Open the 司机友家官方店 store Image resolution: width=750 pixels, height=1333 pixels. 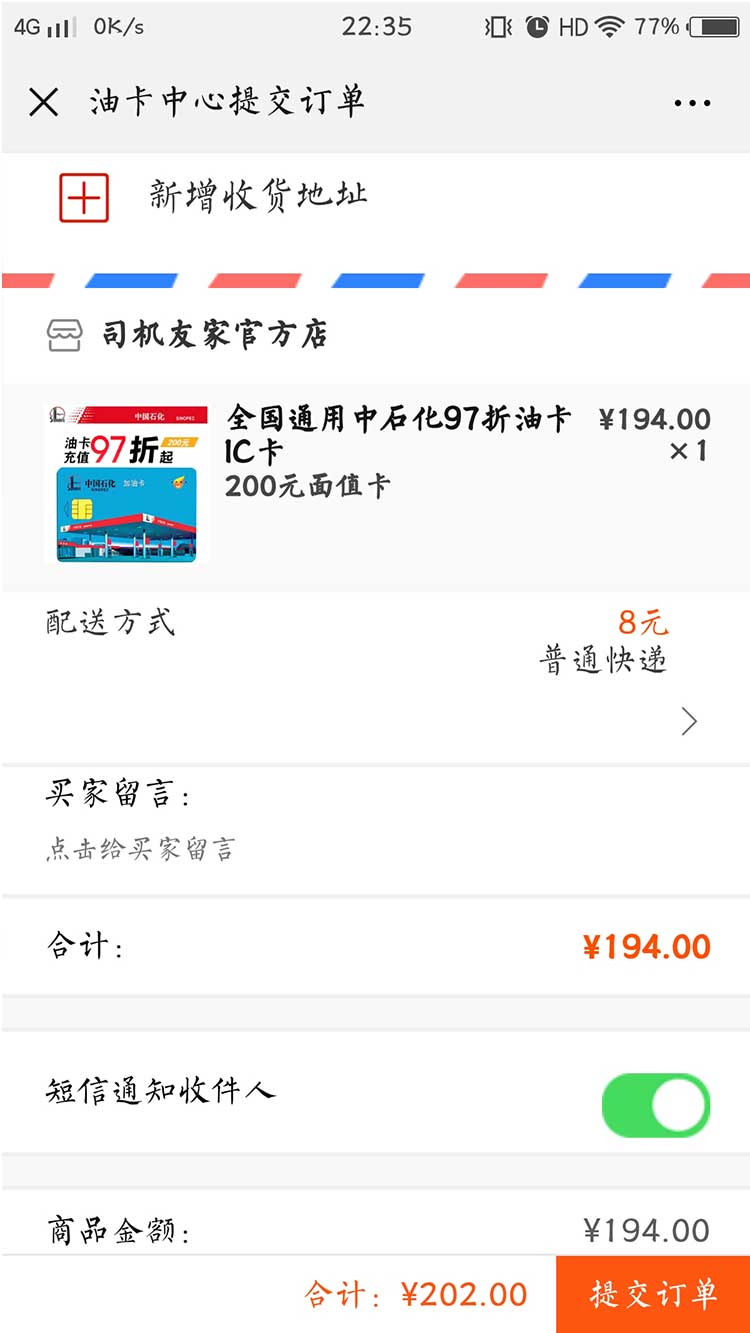coord(214,335)
